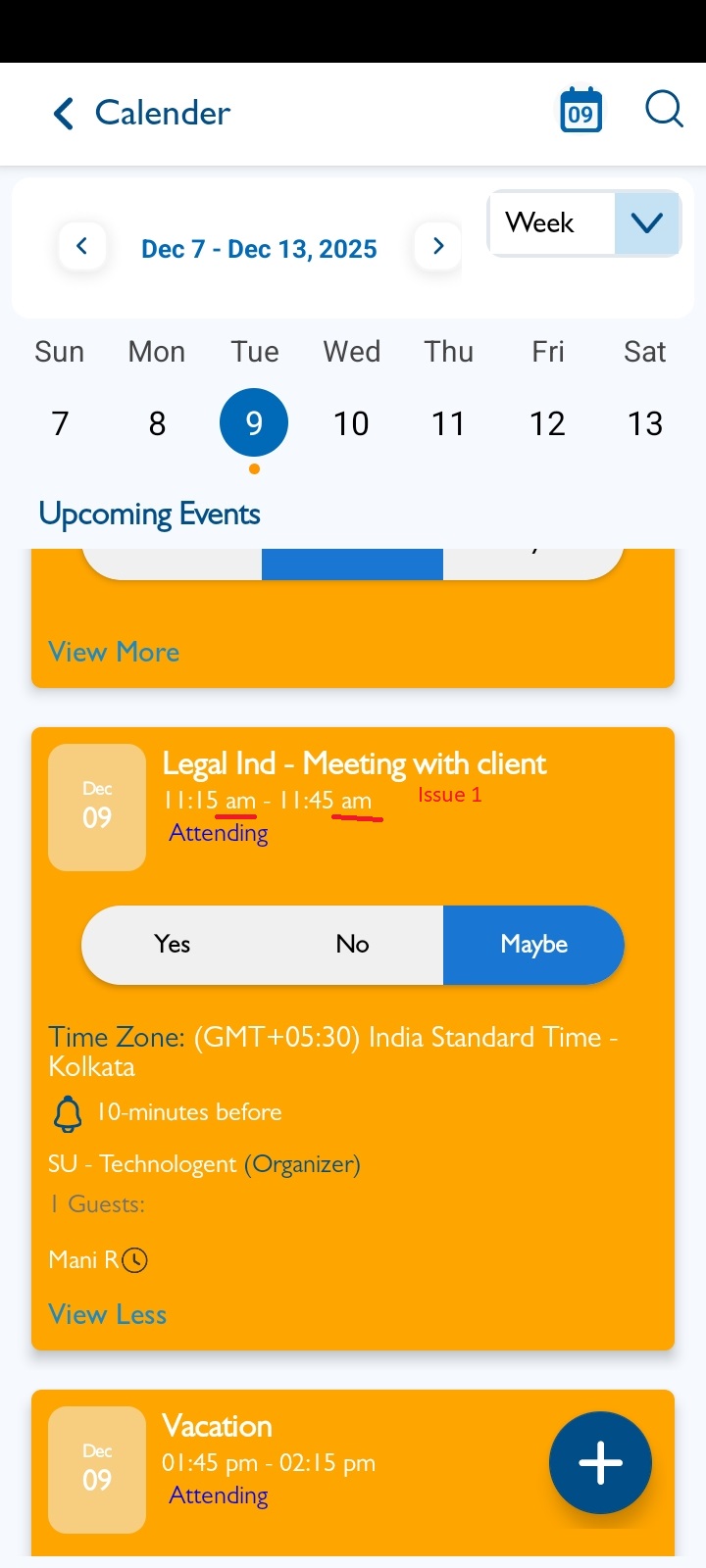Go to the previous week
Screen dimensions: 706x1568
[x=82, y=246]
